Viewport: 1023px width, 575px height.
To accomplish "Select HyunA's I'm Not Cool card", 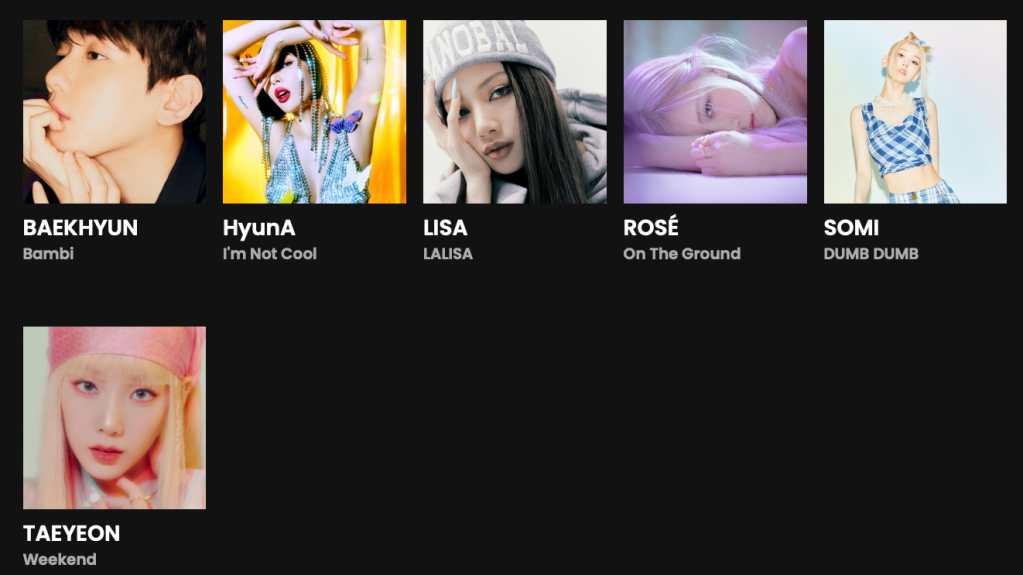I will pos(314,112).
